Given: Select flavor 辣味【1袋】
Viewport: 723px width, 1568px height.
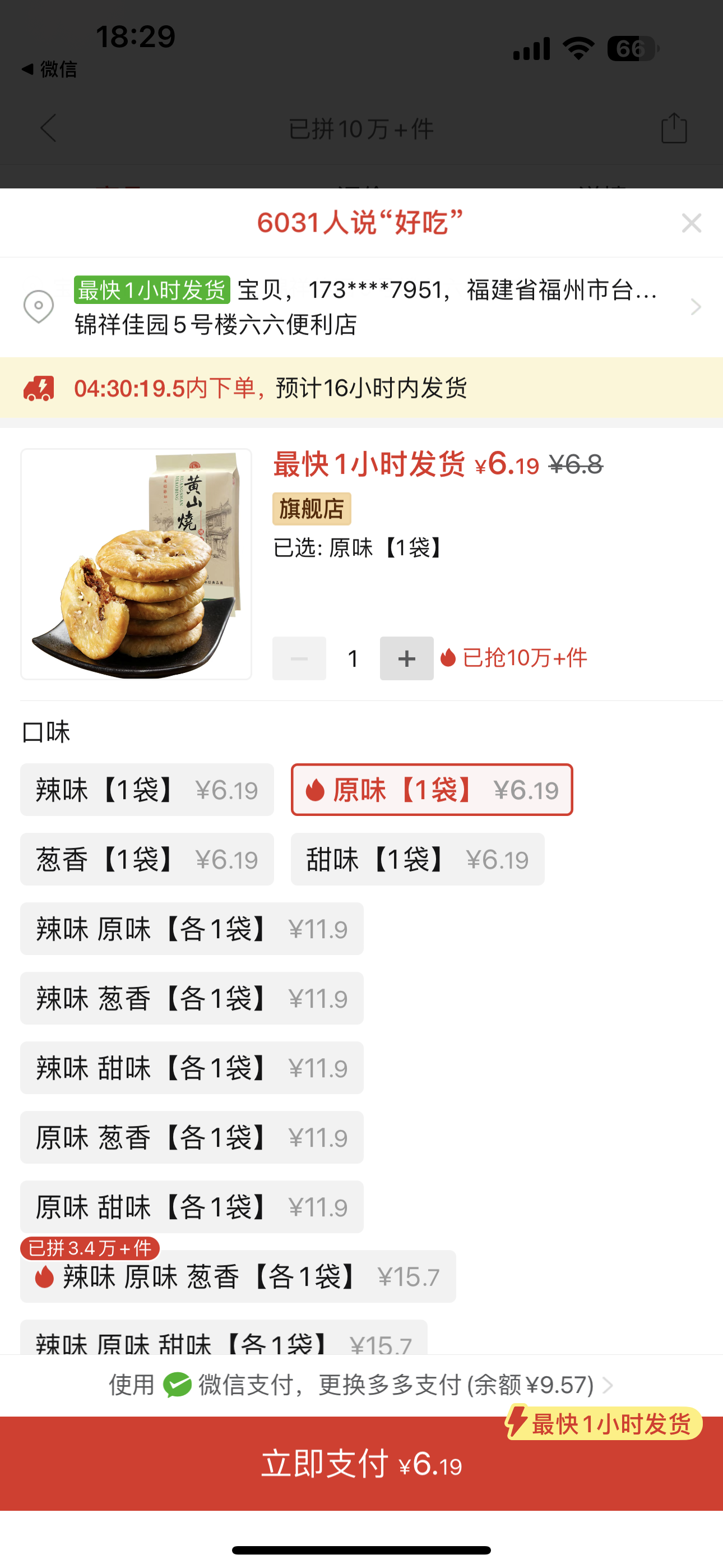Looking at the screenshot, I should tap(147, 790).
